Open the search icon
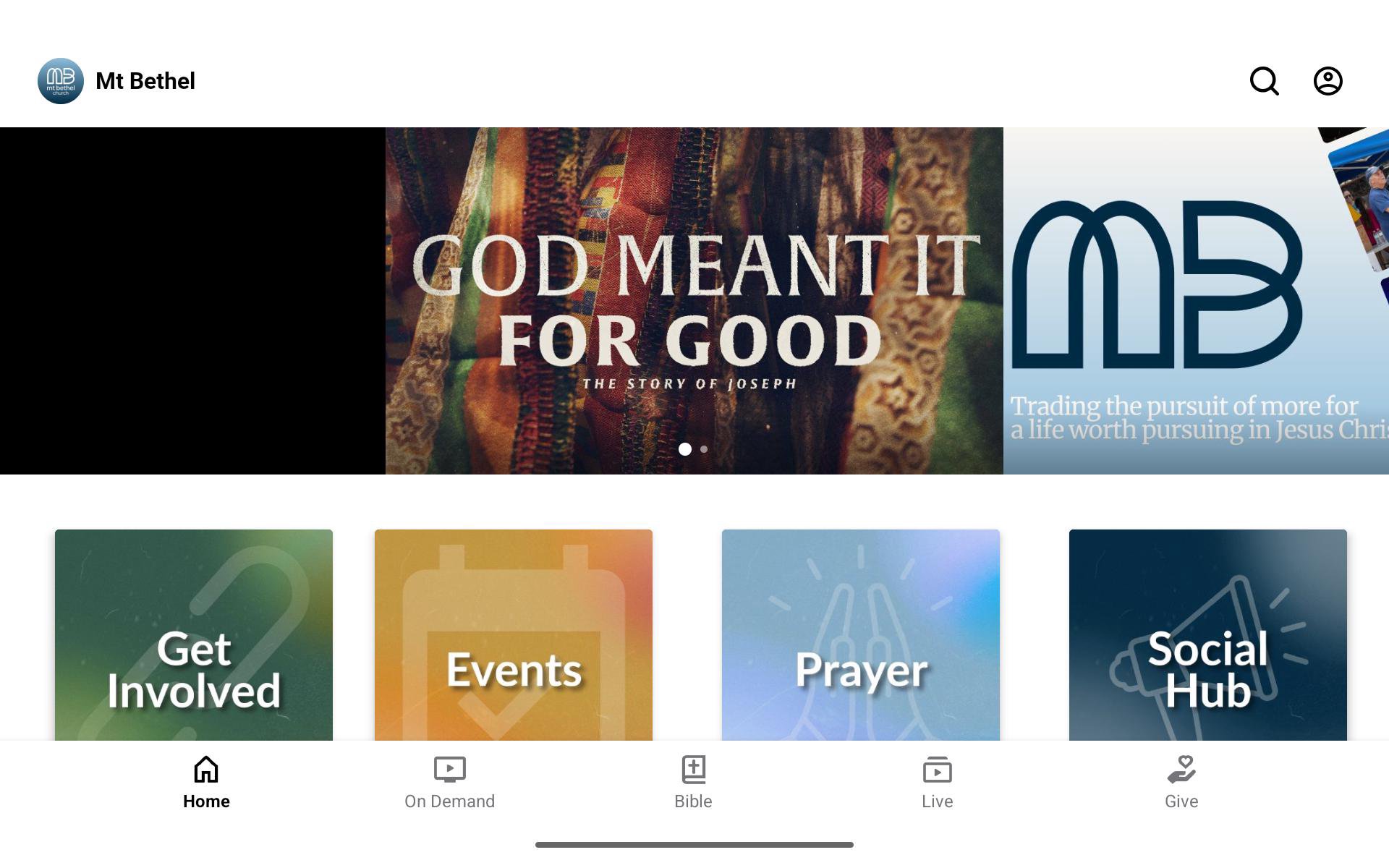Image resolution: width=1389 pixels, height=868 pixels. (1264, 81)
